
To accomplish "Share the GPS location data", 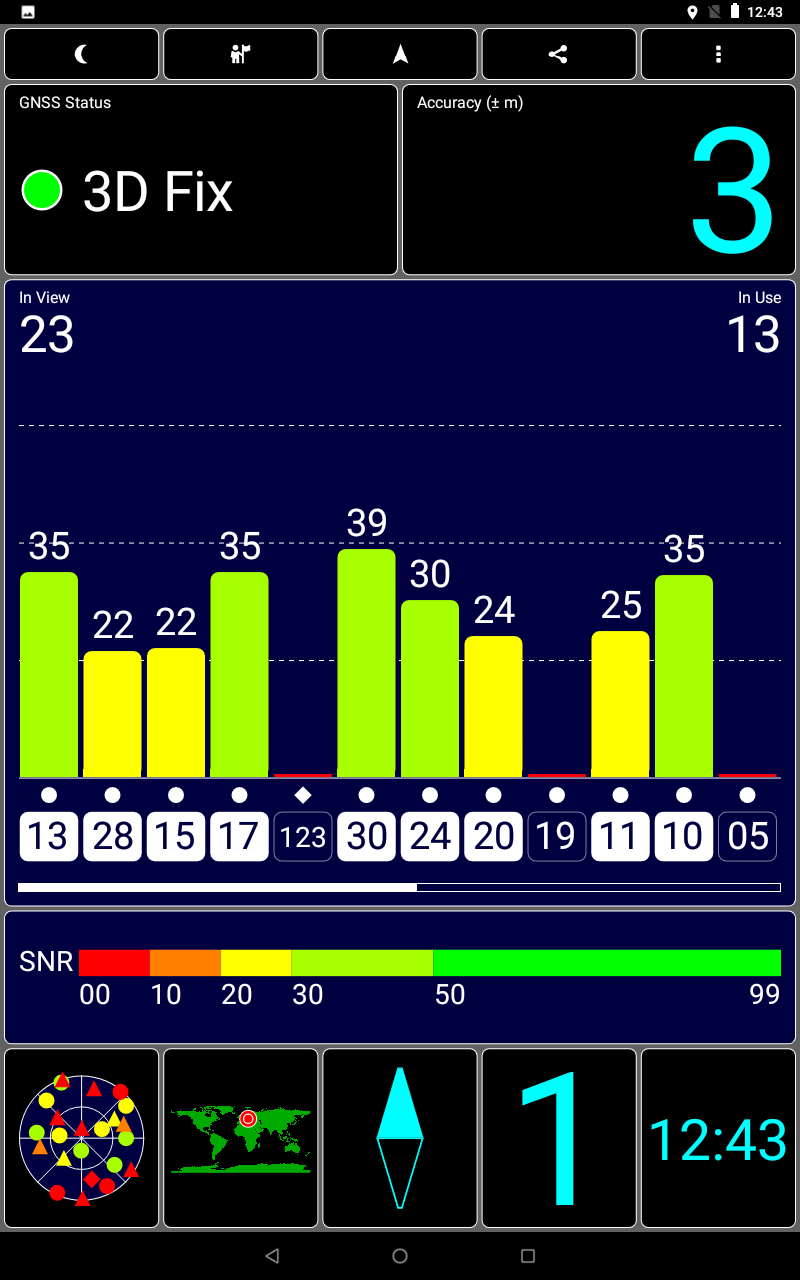I will [x=559, y=54].
